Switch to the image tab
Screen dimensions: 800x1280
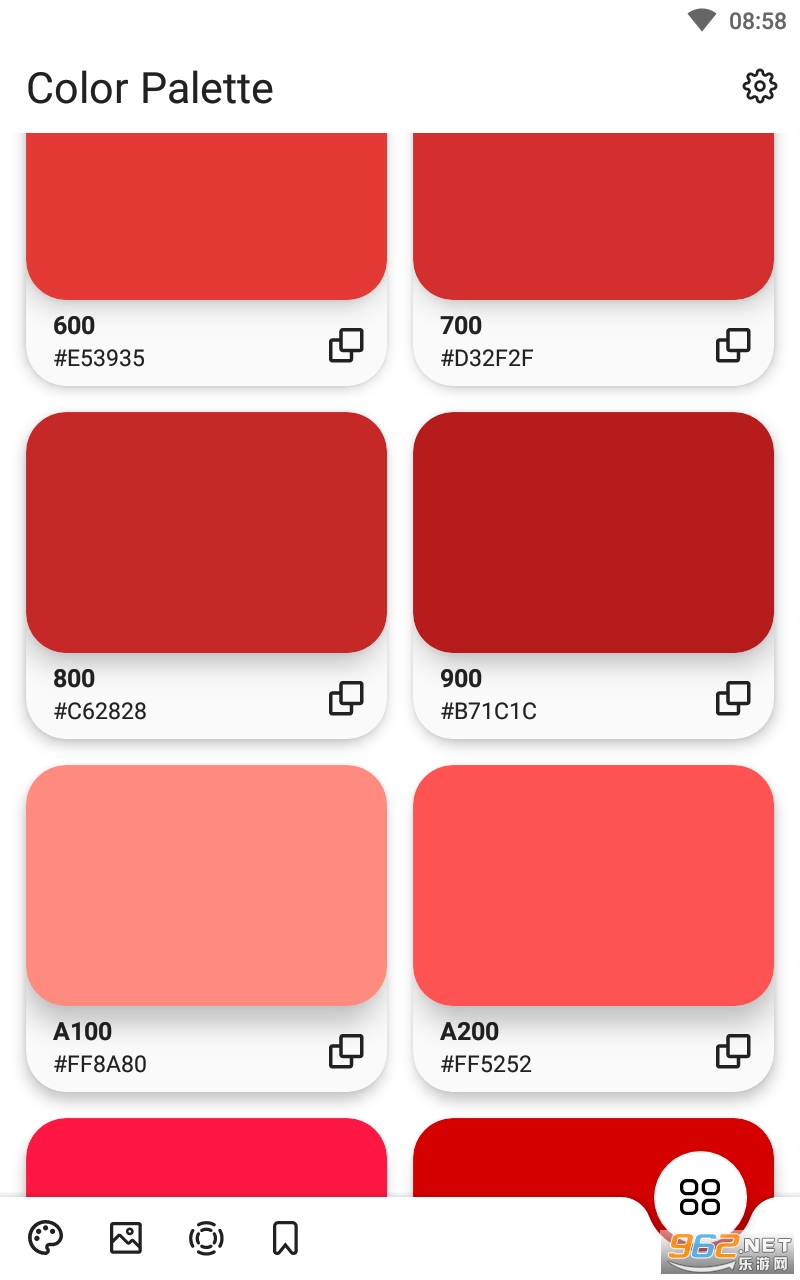tap(126, 1238)
